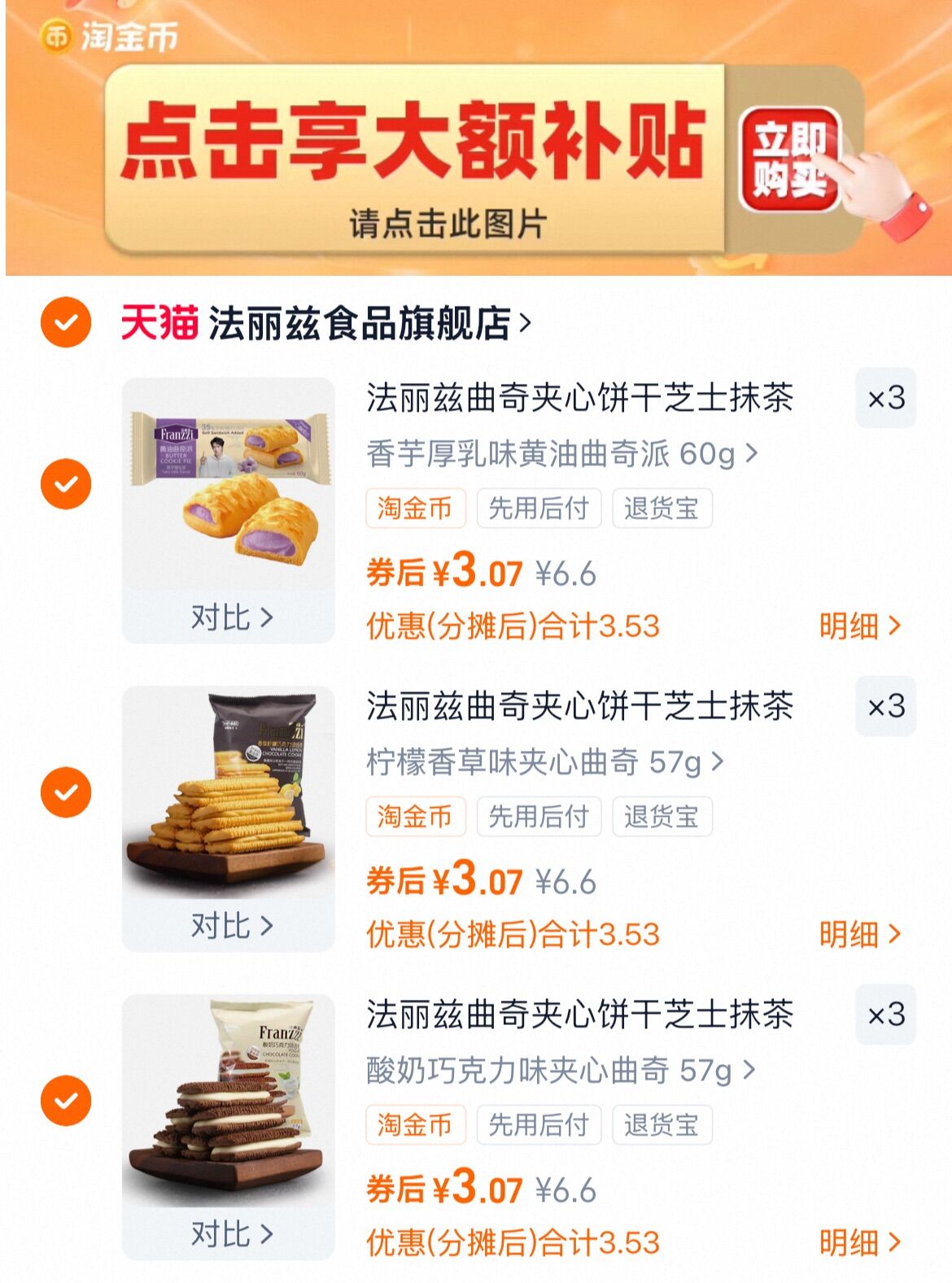The image size is (952, 1283).
Task: Toggle the store-level select-all checkbox
Action: pyautogui.click(x=68, y=321)
